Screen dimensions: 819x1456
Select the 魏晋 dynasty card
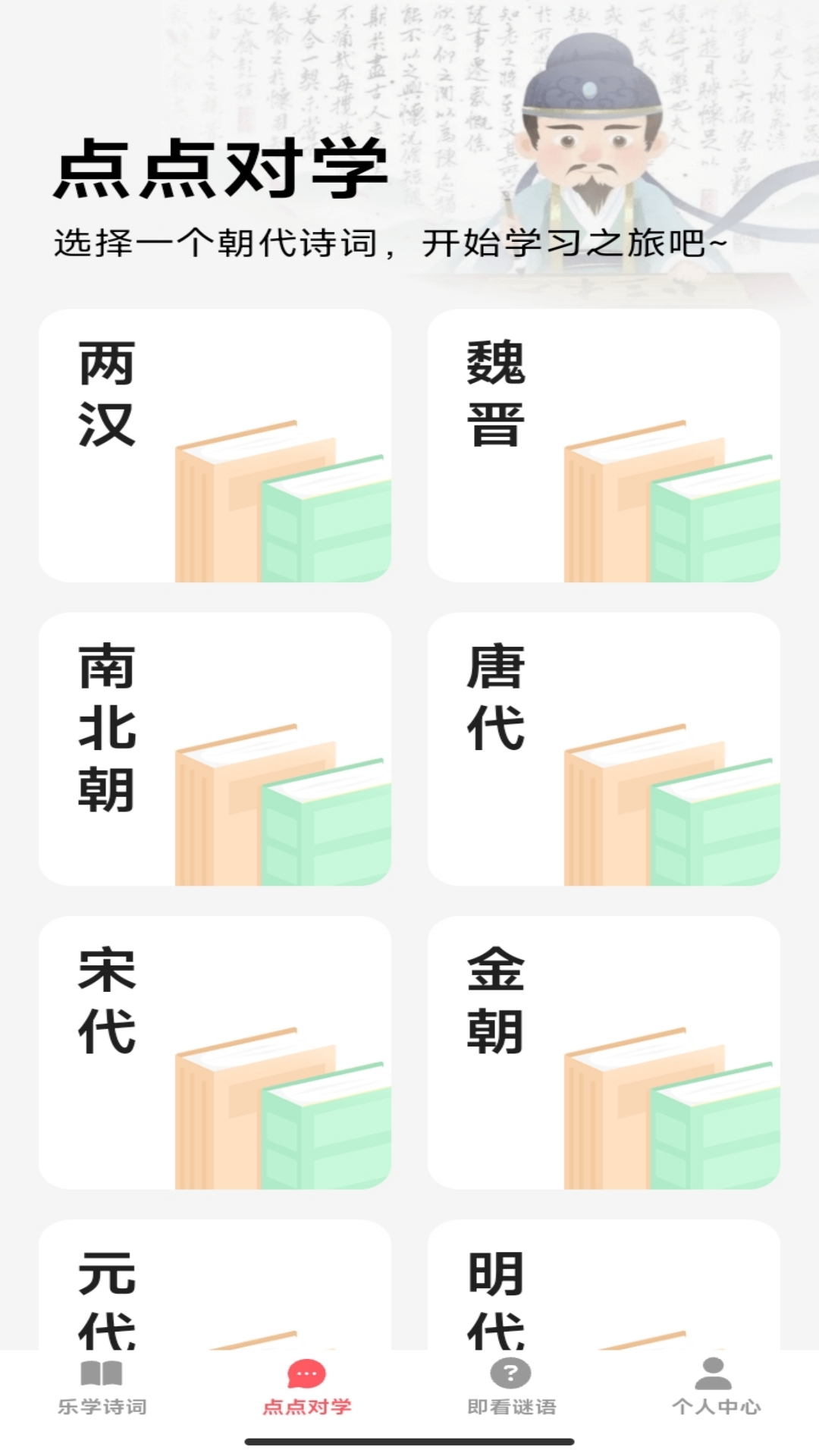point(603,445)
